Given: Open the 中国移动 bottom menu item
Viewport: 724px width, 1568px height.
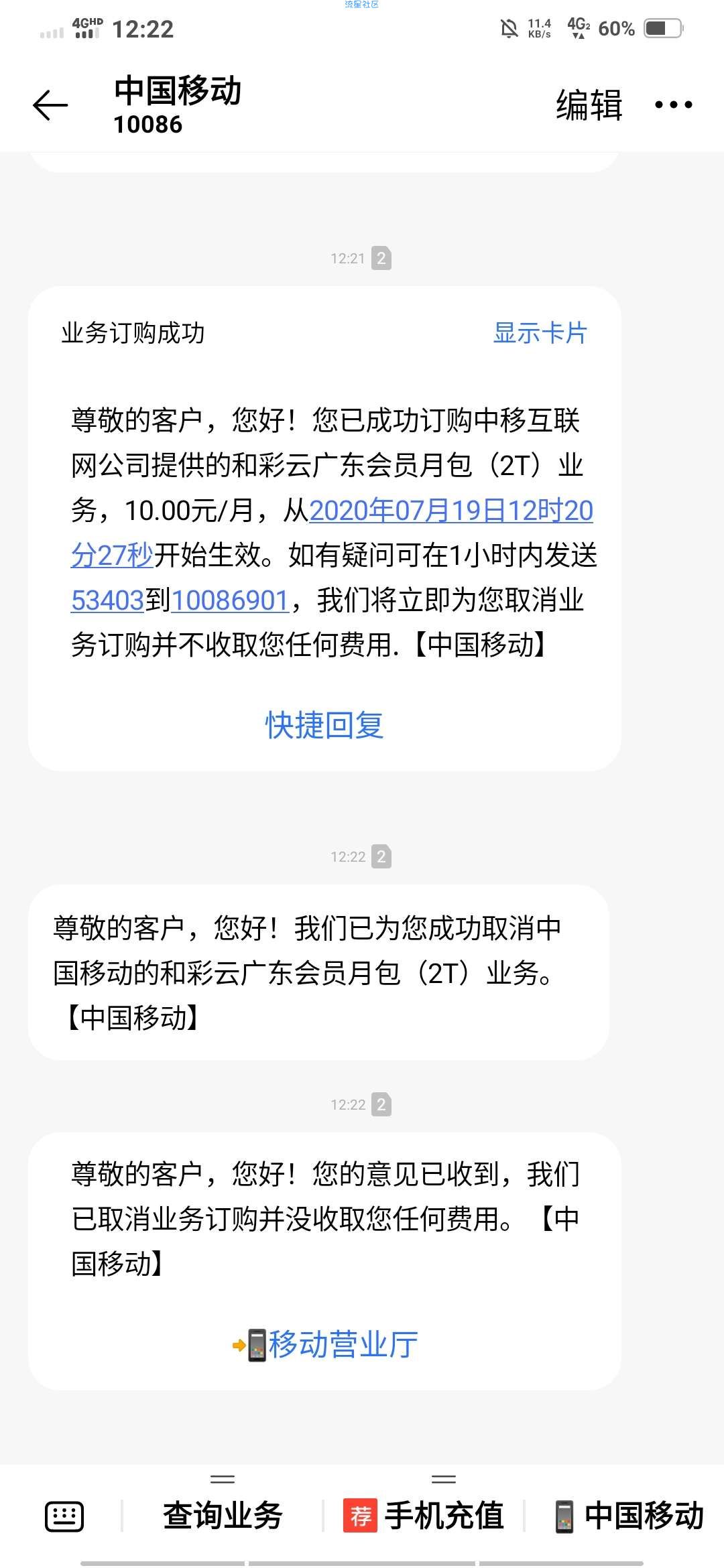Looking at the screenshot, I should [x=629, y=1516].
